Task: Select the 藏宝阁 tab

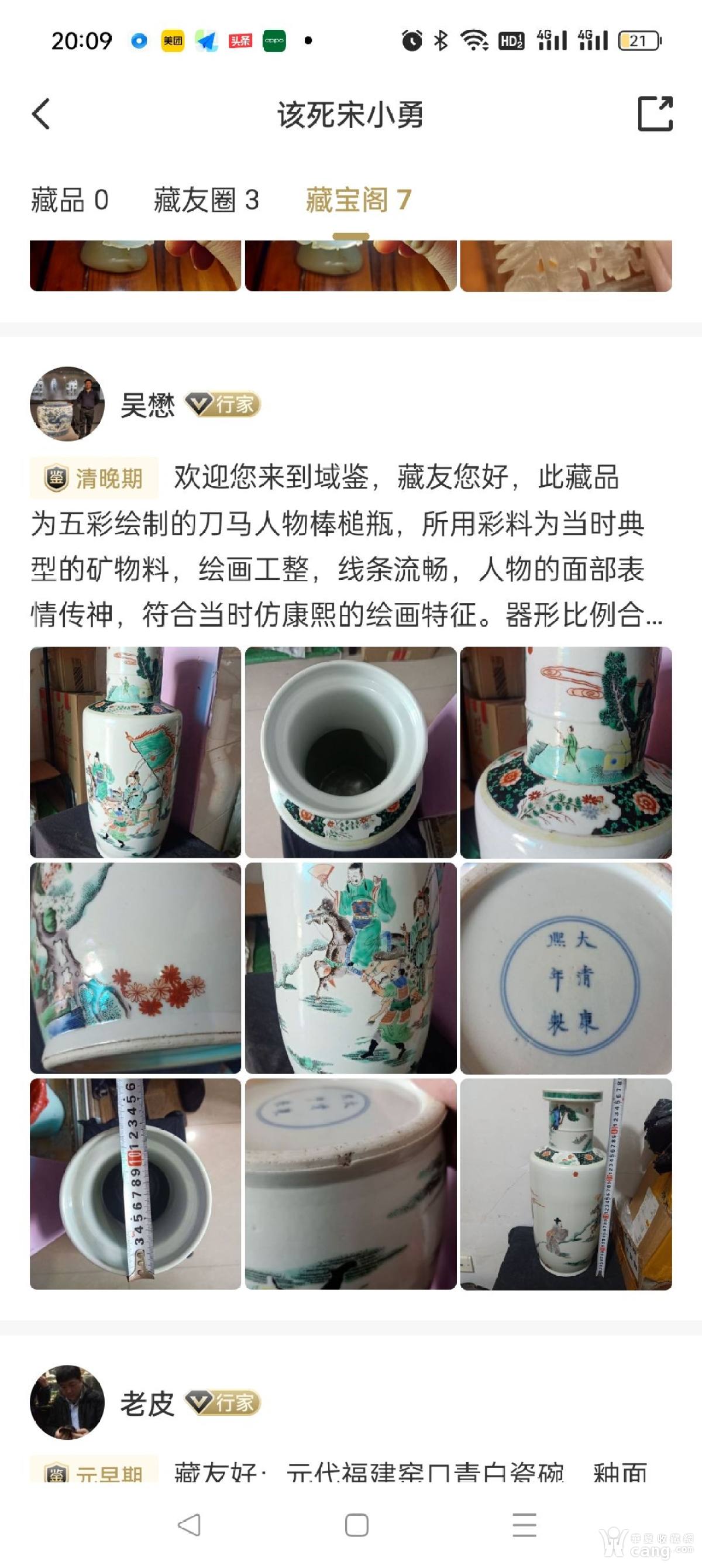Action: coord(358,200)
